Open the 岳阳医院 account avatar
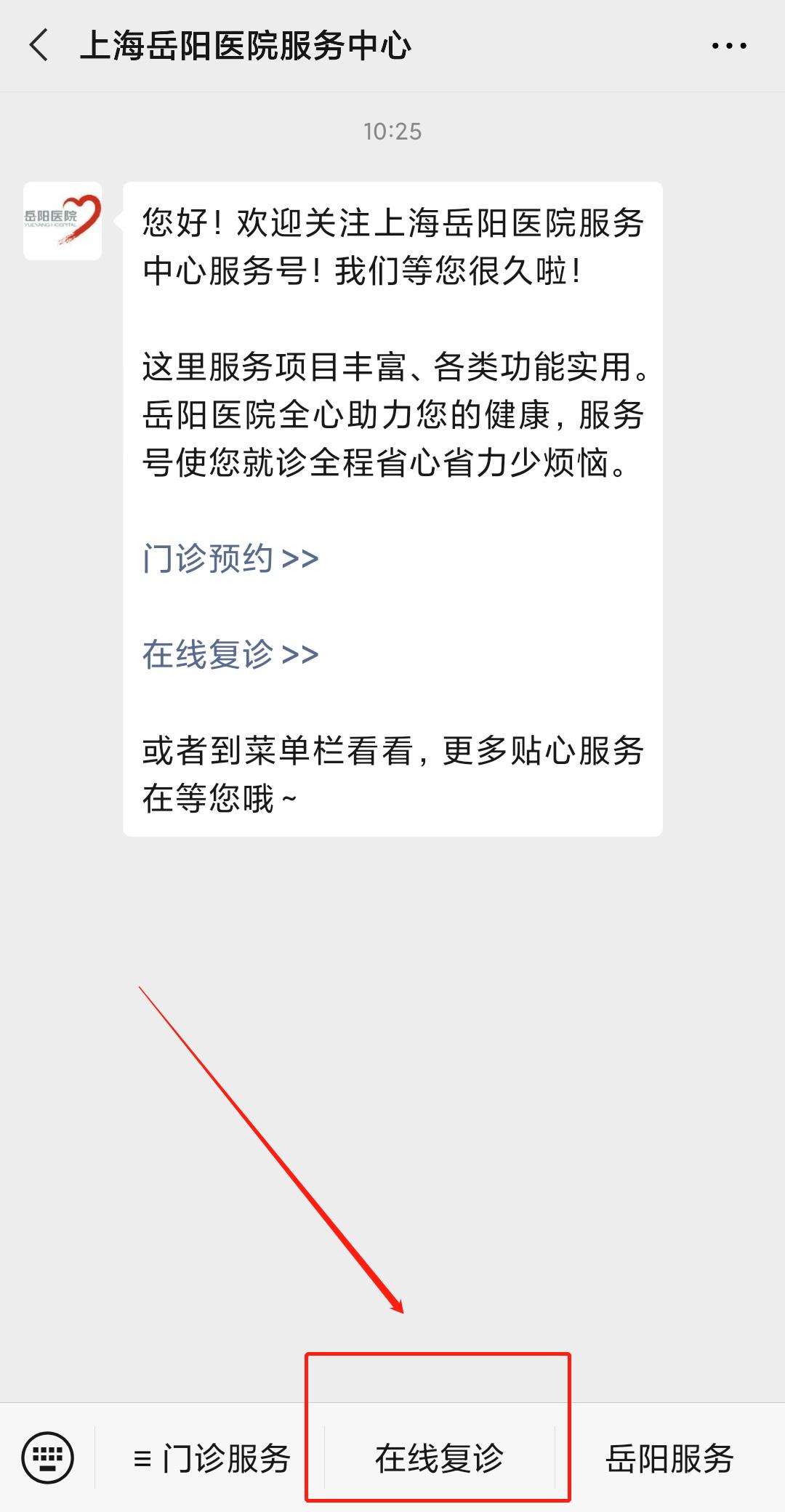 63,221
